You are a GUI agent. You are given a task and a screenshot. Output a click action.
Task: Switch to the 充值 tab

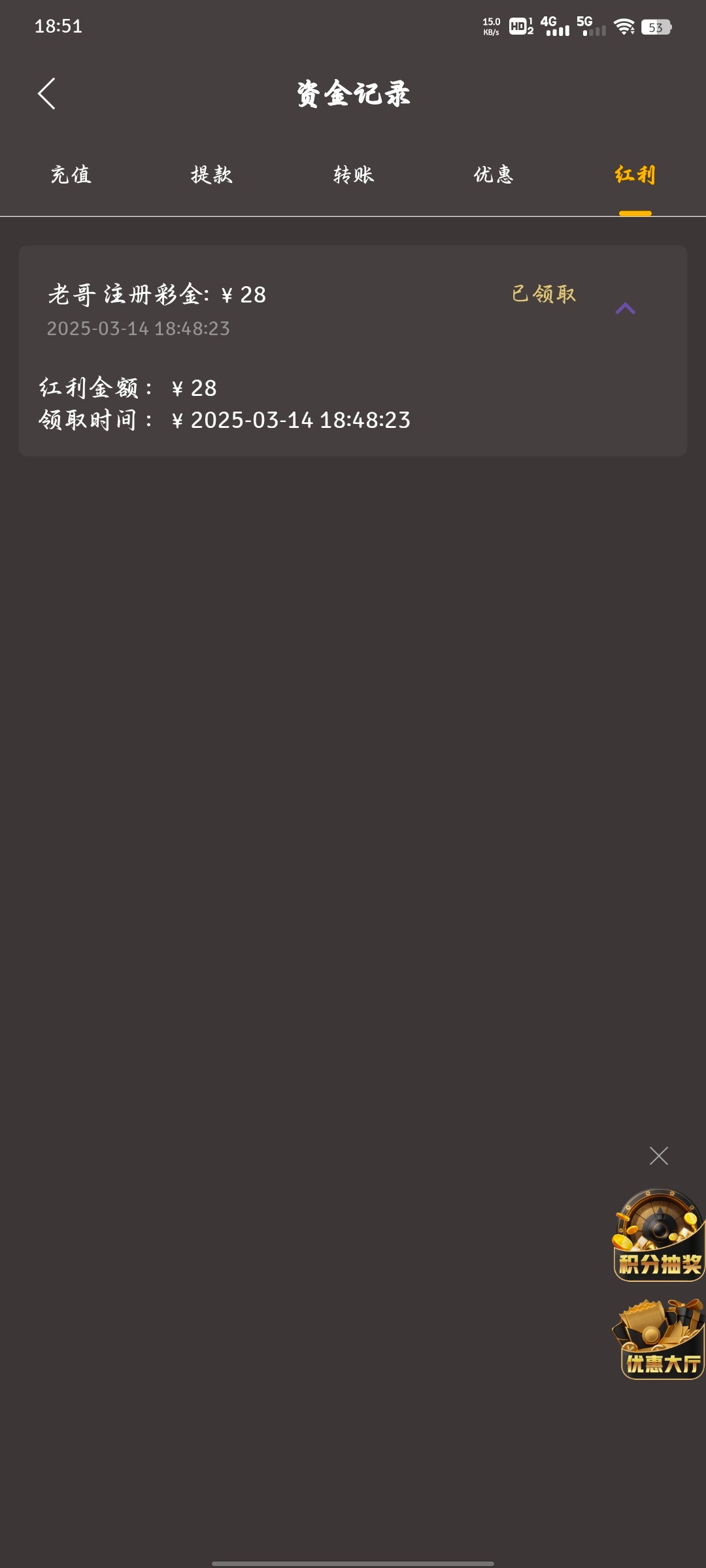pyautogui.click(x=71, y=175)
